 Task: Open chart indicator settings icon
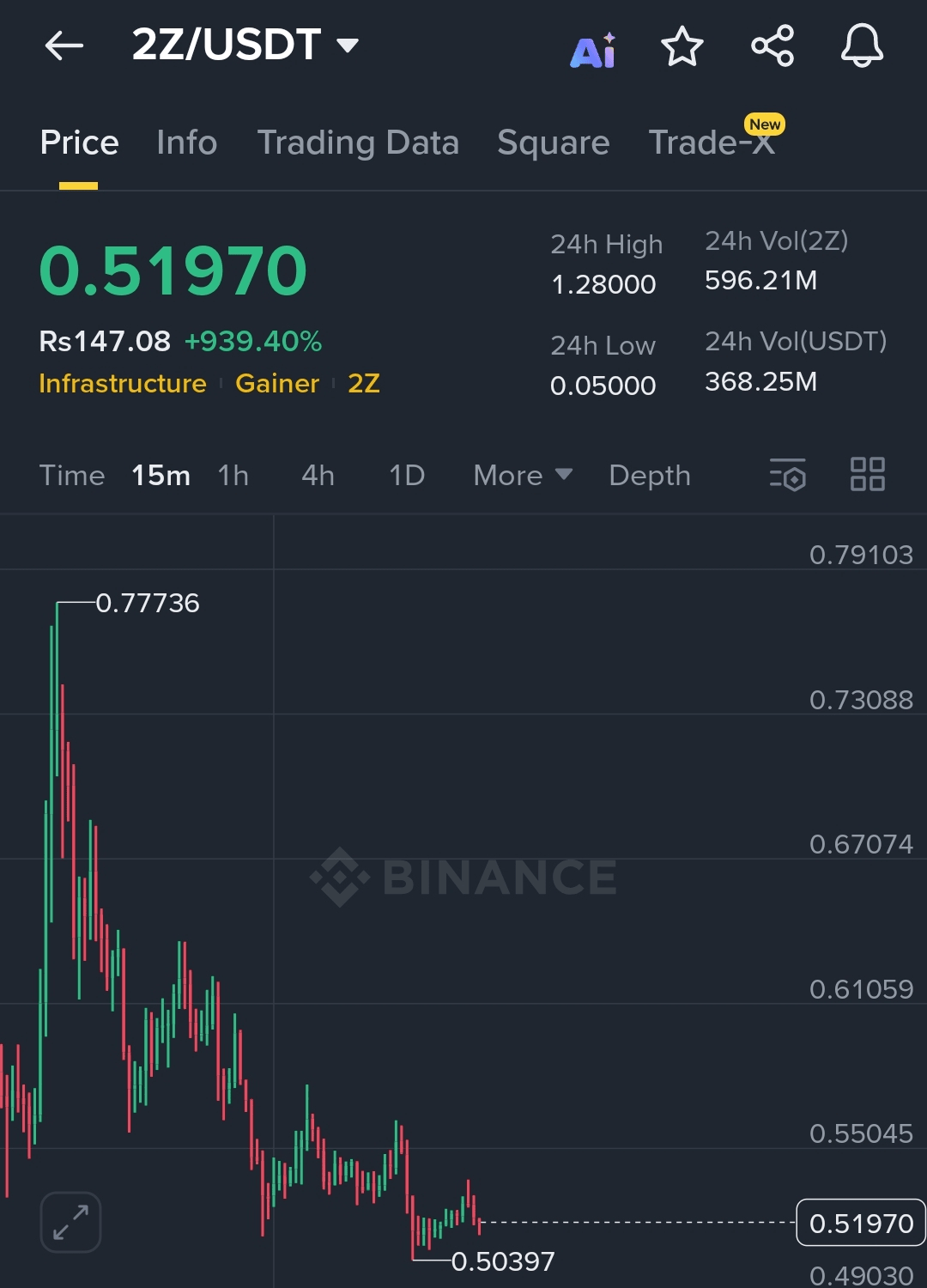point(787,474)
